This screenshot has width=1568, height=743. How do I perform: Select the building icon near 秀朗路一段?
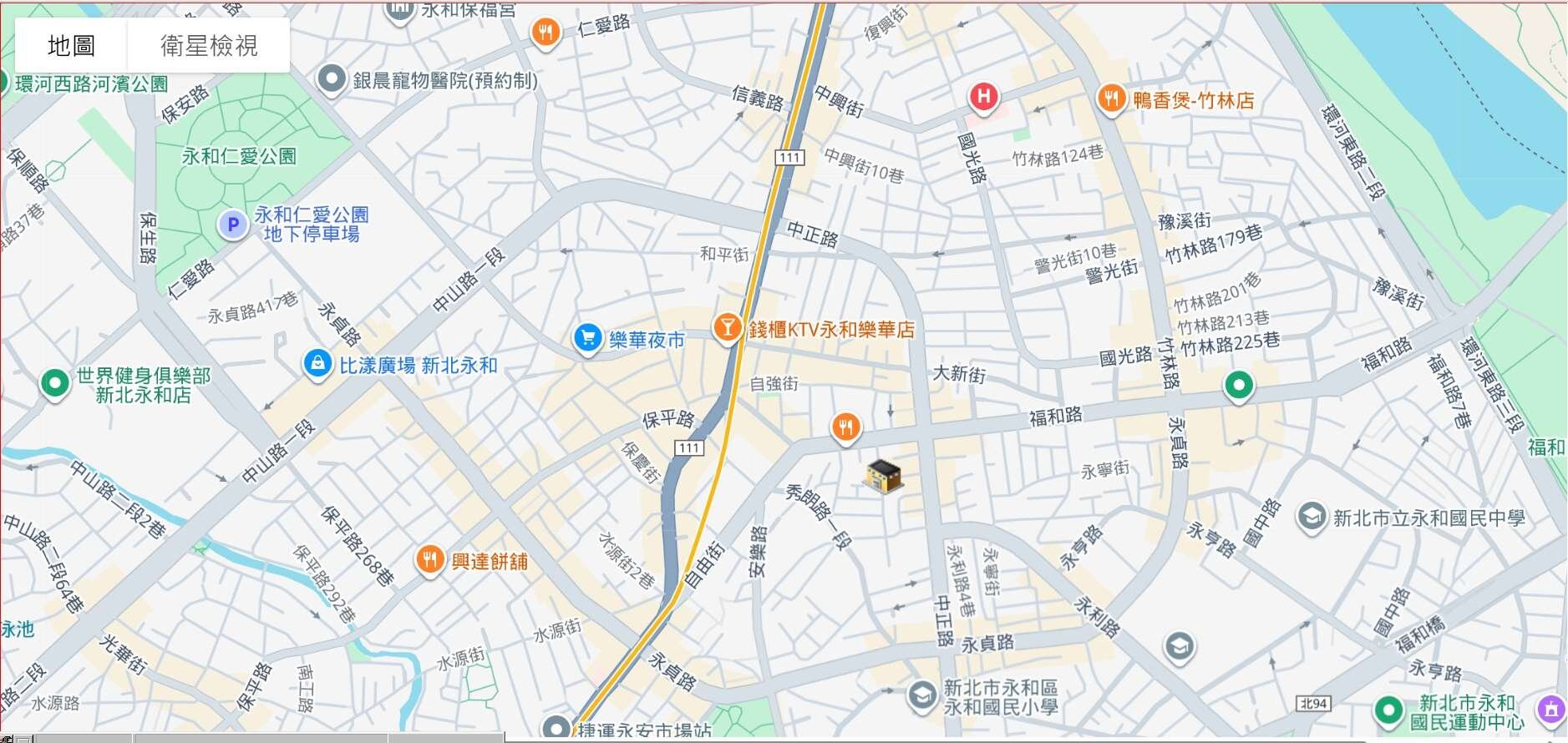tap(883, 477)
